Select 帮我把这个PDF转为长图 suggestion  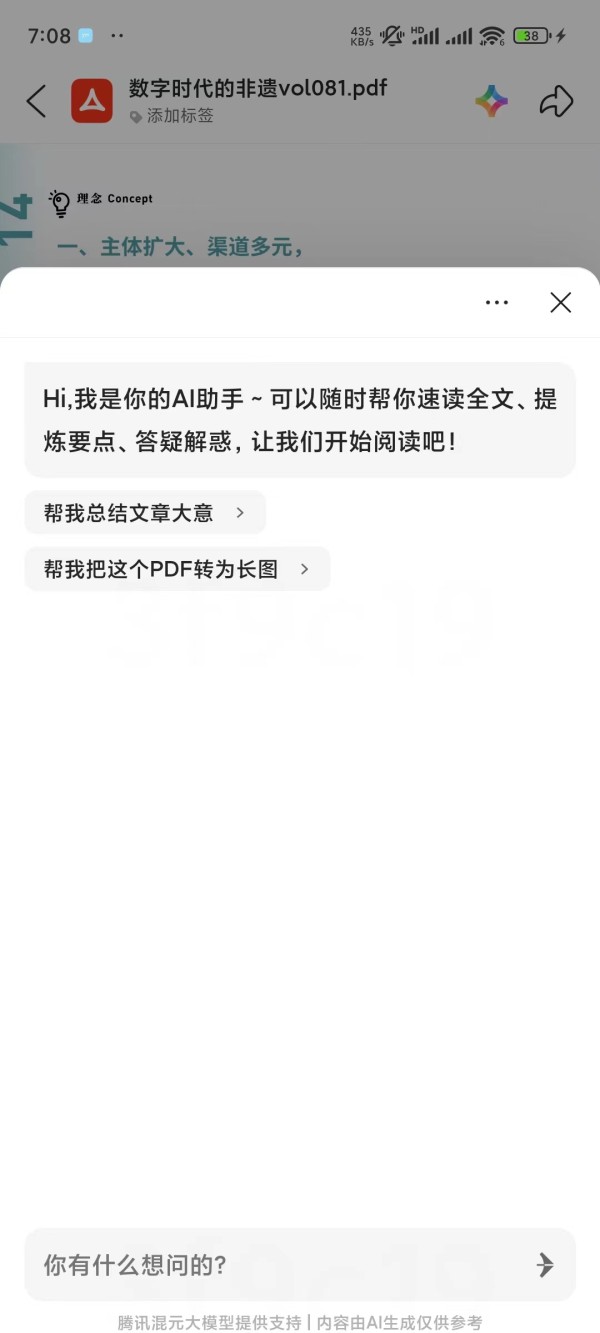[177, 569]
